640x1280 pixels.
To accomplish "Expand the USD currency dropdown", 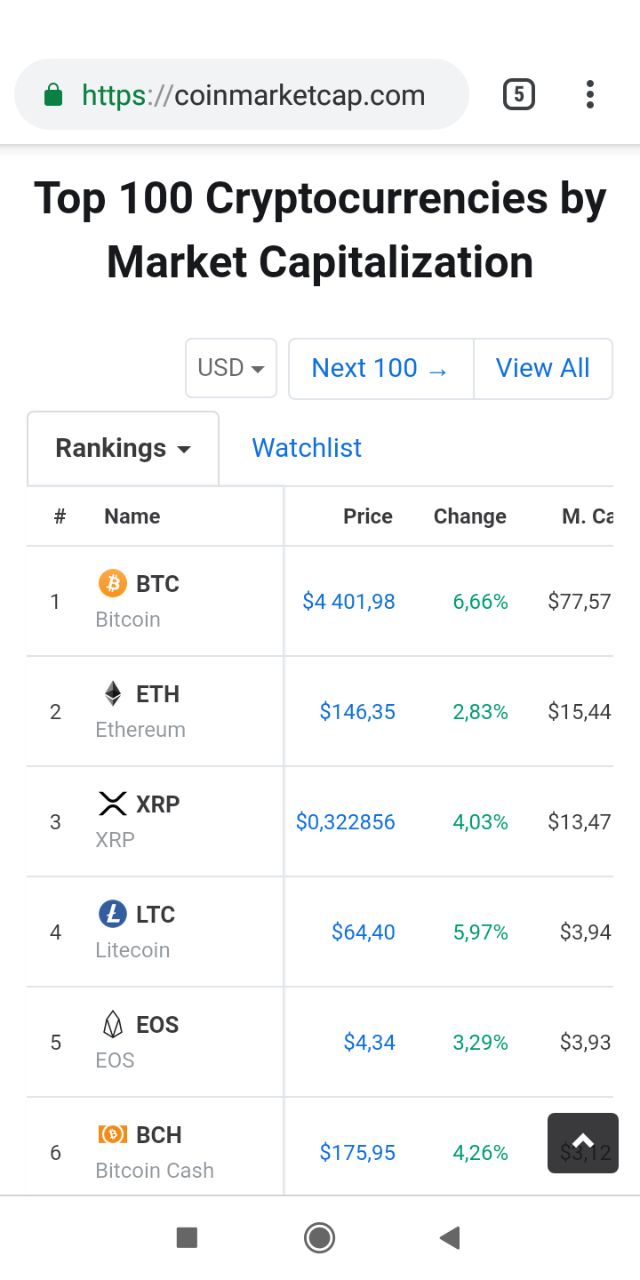I will pyautogui.click(x=231, y=368).
